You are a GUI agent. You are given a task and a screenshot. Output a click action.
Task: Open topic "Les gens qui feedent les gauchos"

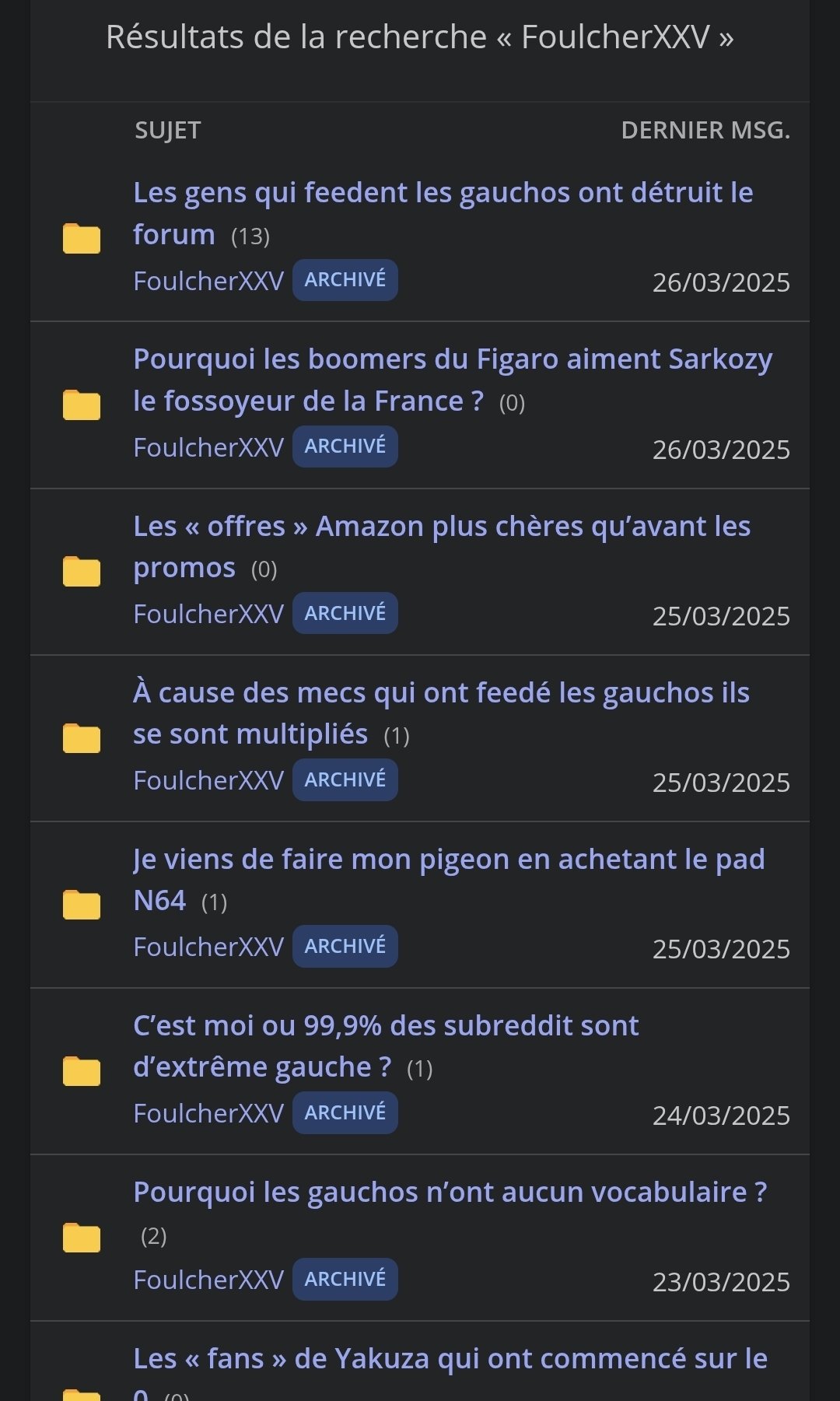point(443,213)
